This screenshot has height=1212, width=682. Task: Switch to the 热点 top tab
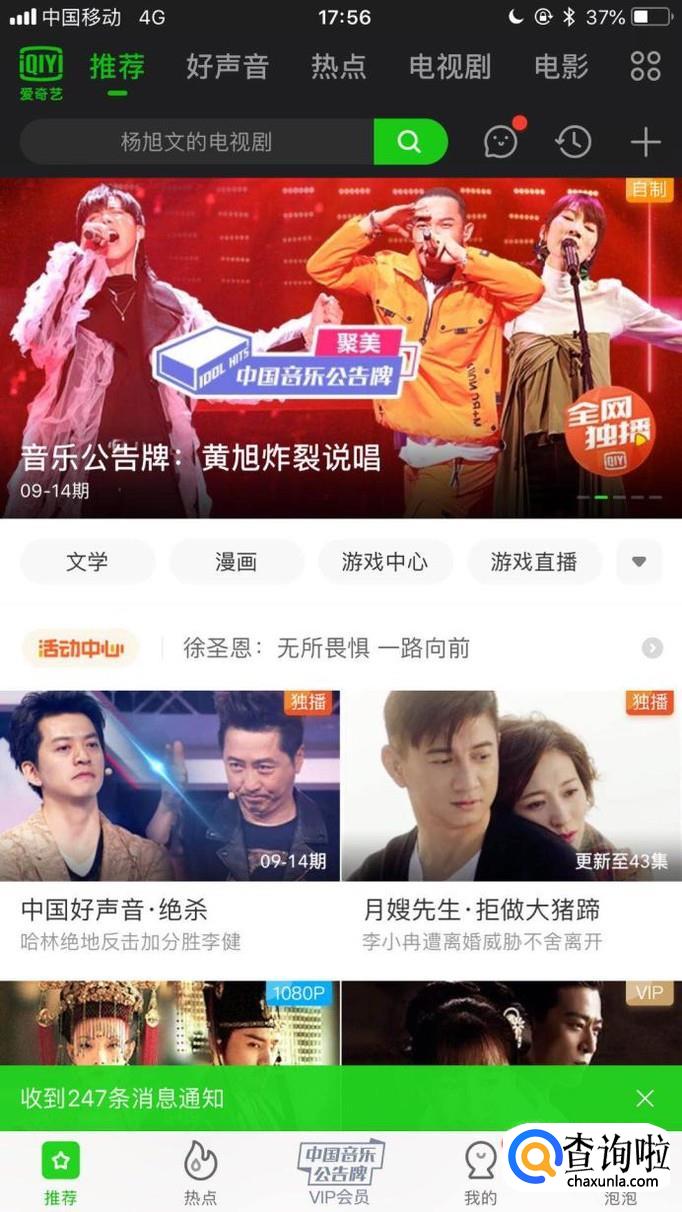[339, 67]
